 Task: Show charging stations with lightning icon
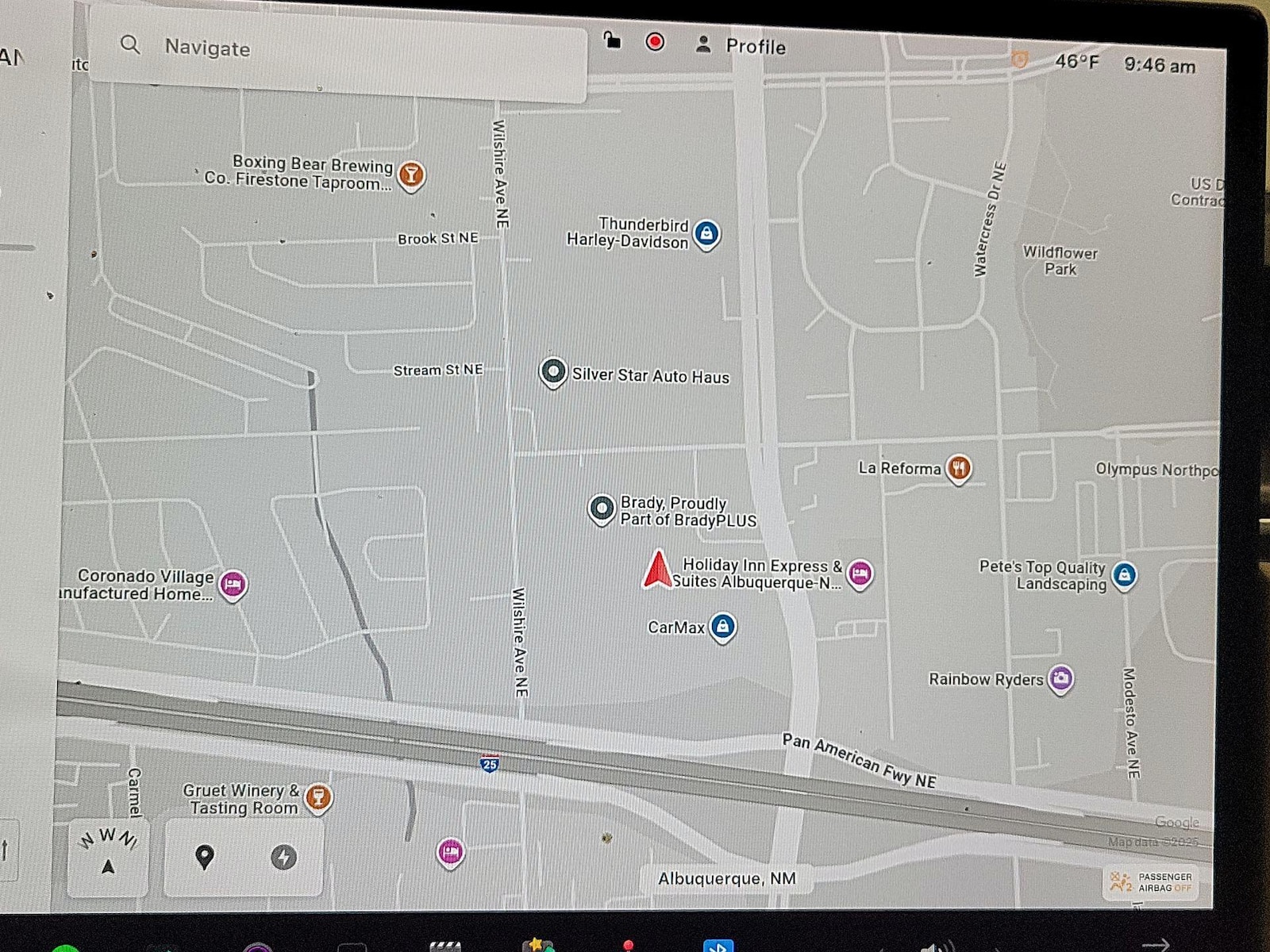(283, 858)
